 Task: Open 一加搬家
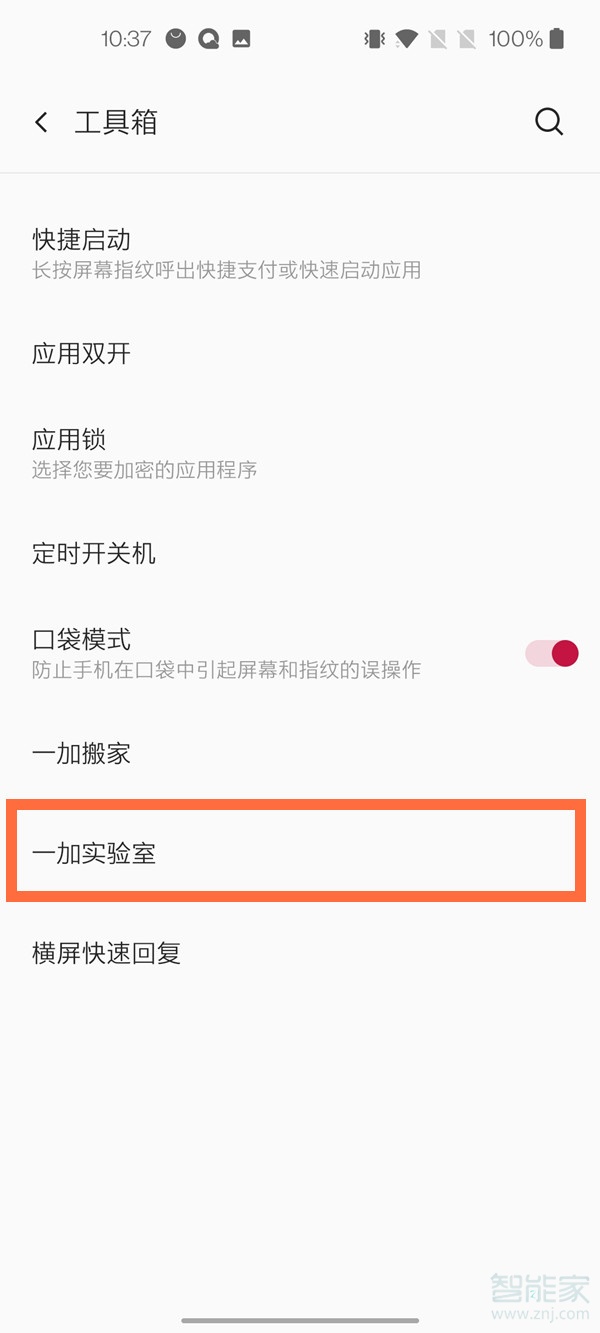pos(300,753)
